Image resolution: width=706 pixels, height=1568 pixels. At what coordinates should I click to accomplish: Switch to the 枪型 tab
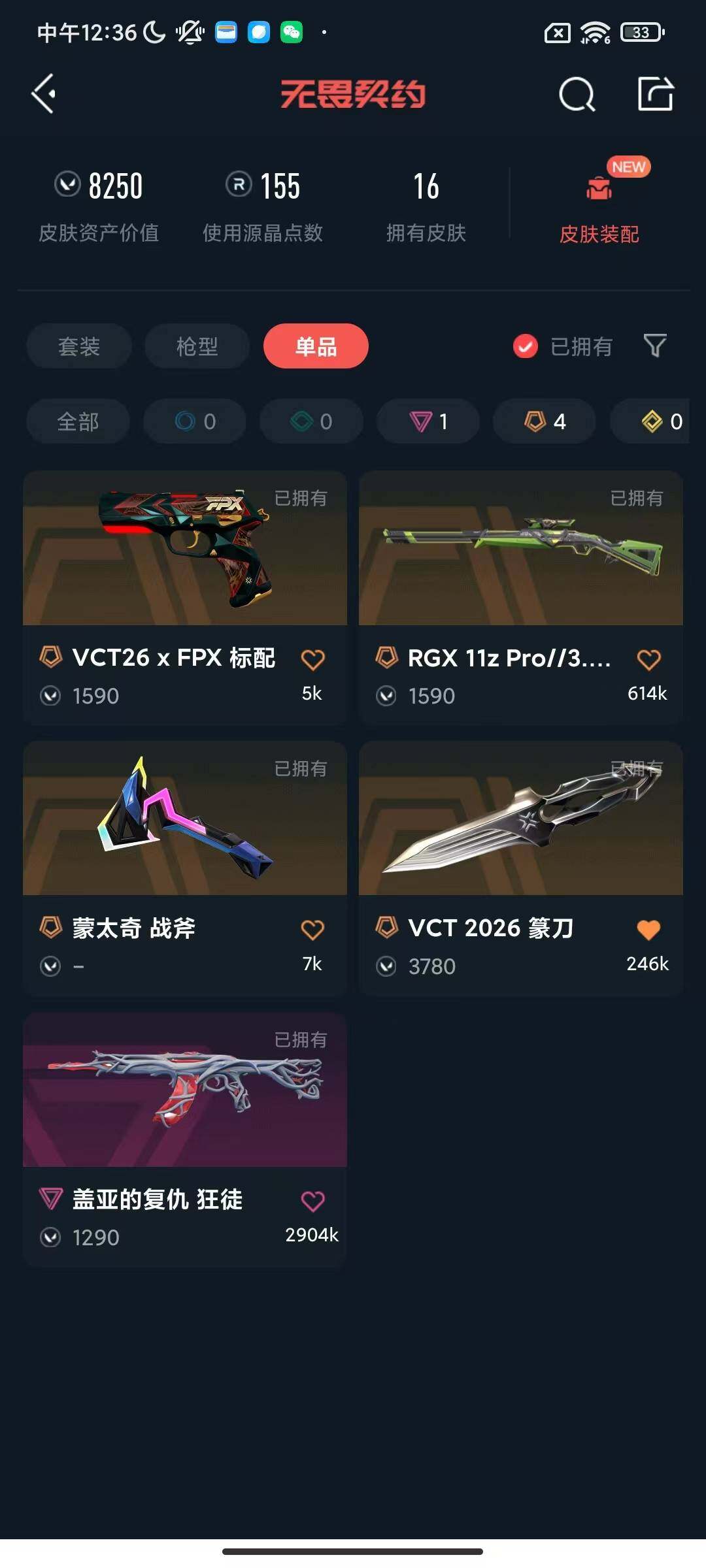click(197, 346)
